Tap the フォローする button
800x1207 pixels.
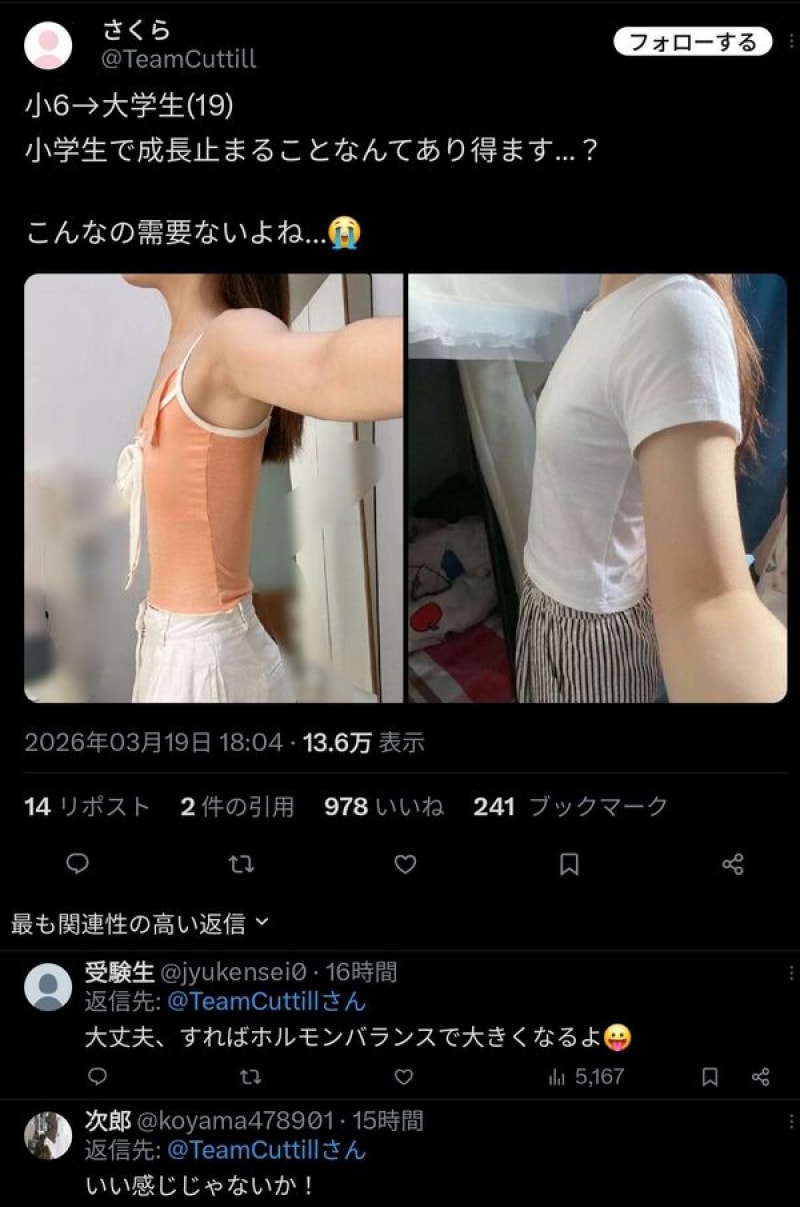tap(692, 42)
